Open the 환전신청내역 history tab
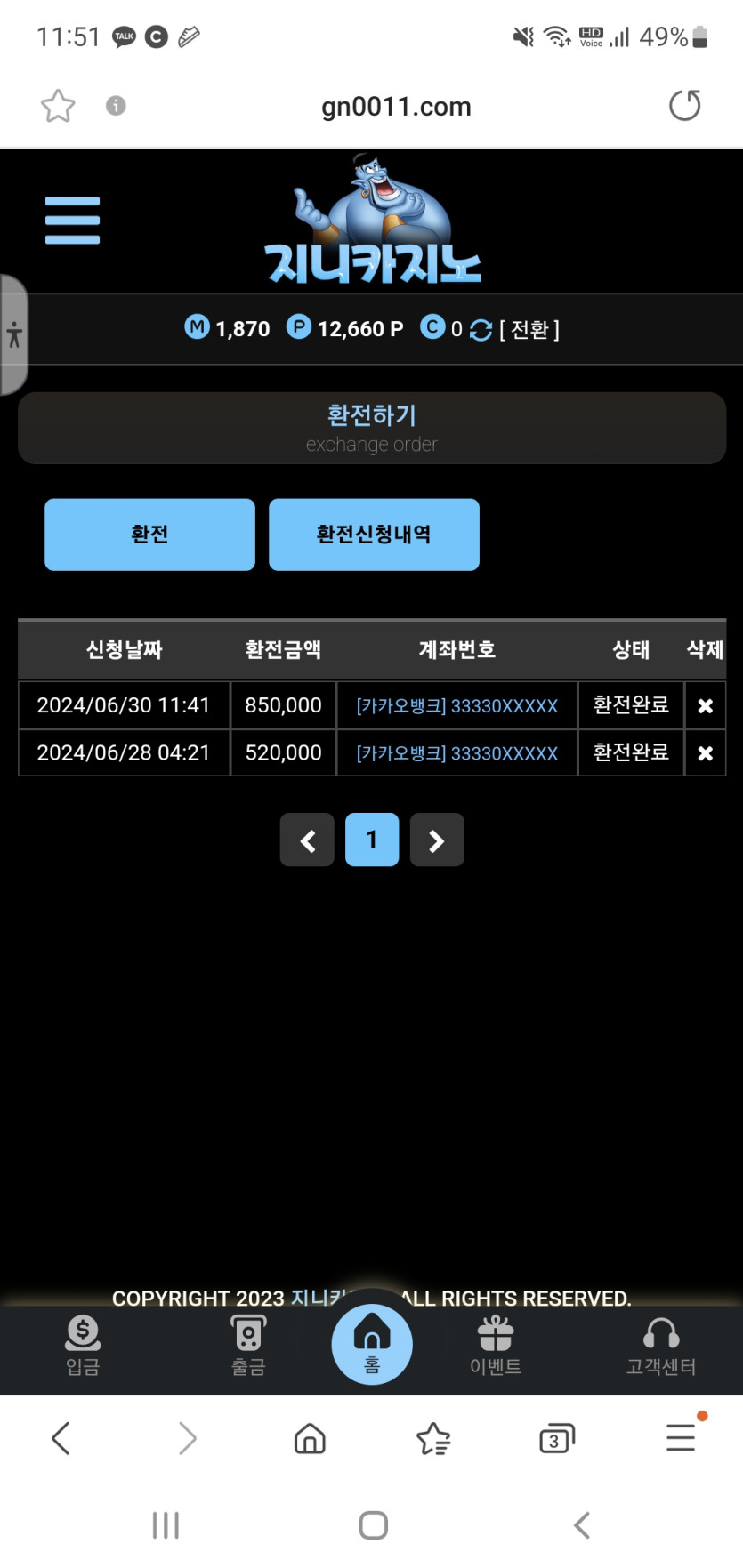 click(374, 534)
